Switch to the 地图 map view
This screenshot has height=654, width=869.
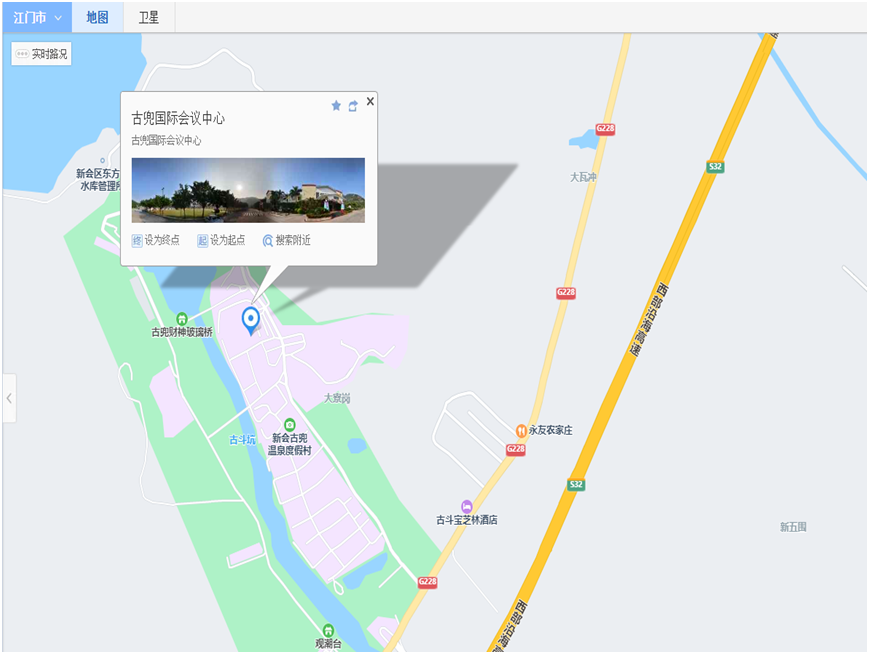coord(97,17)
